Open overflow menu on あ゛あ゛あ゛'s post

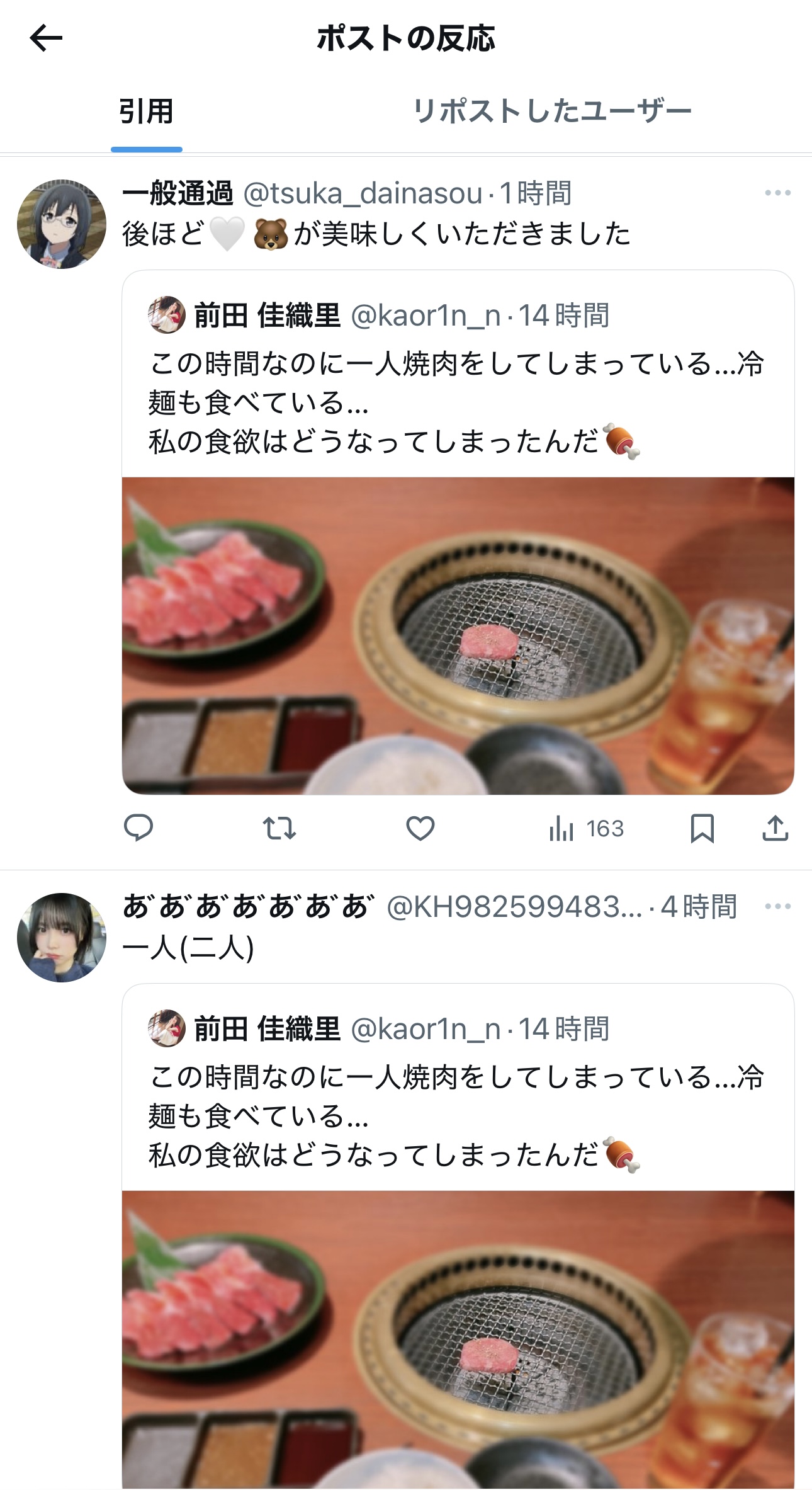(x=777, y=907)
